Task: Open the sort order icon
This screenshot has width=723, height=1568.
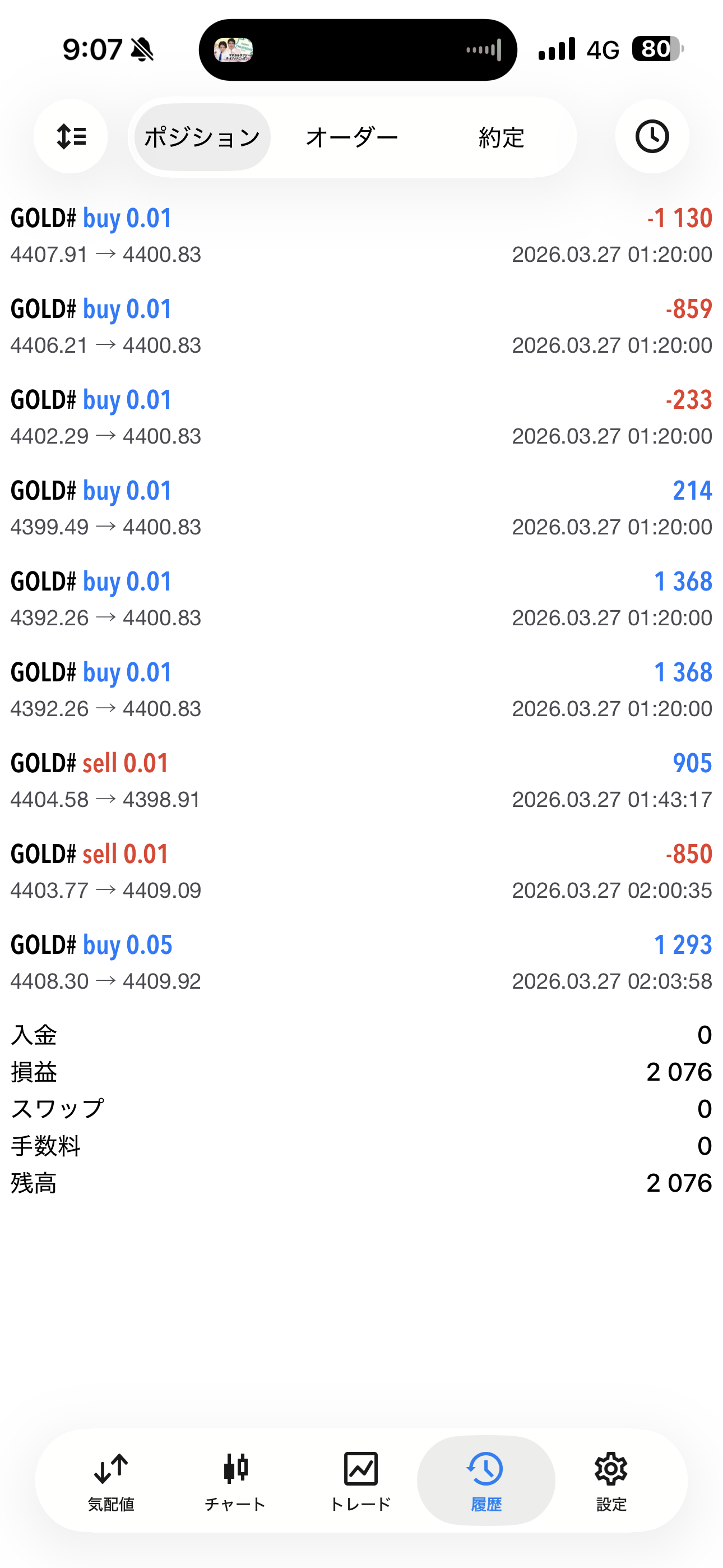Action: pyautogui.click(x=71, y=136)
